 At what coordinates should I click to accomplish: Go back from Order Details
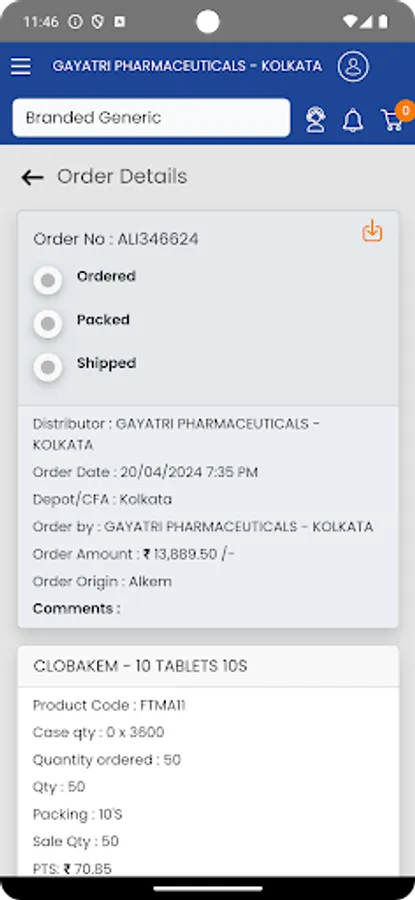33,177
